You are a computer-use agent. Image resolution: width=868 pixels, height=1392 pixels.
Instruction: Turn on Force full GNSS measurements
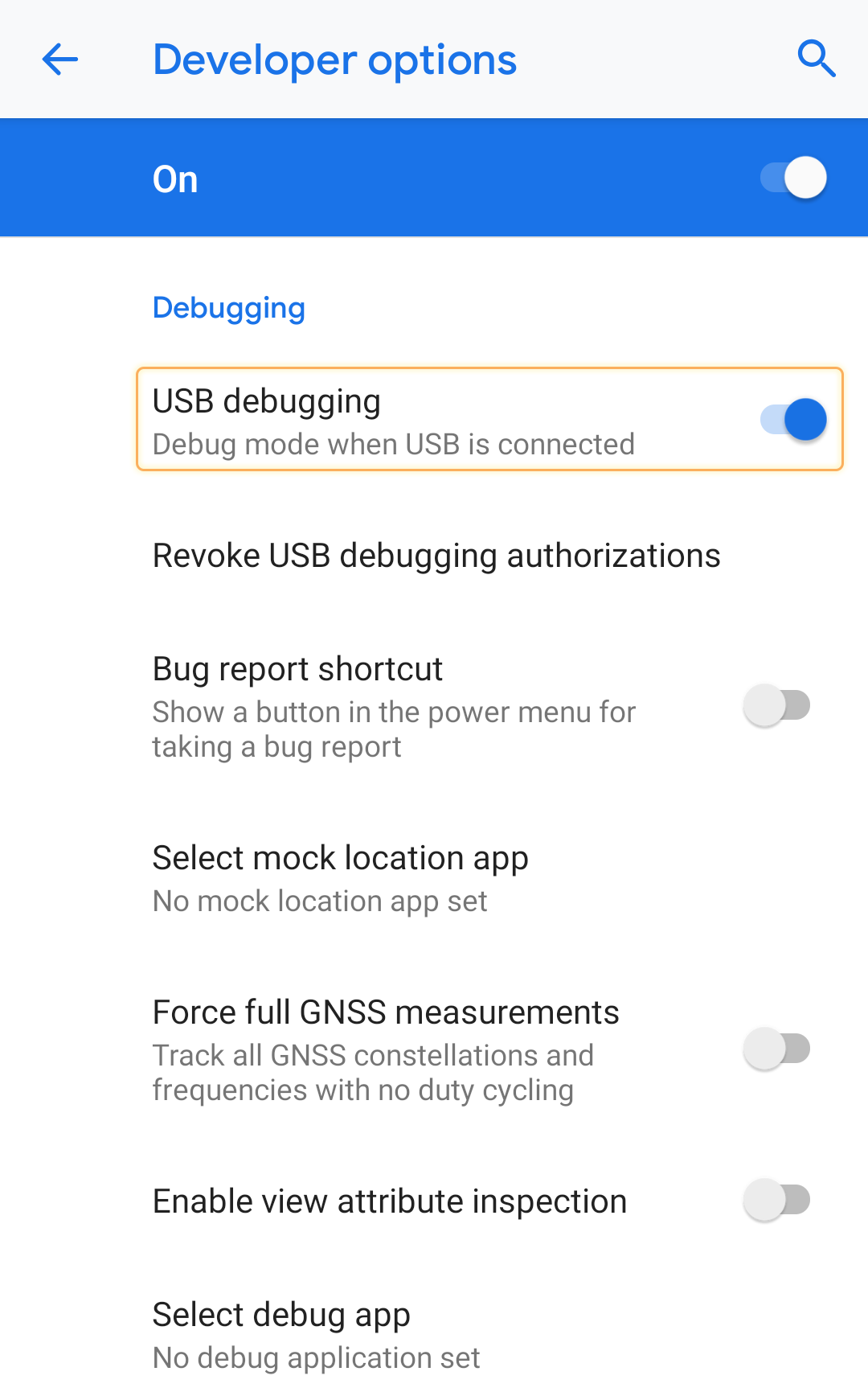[x=776, y=1049]
